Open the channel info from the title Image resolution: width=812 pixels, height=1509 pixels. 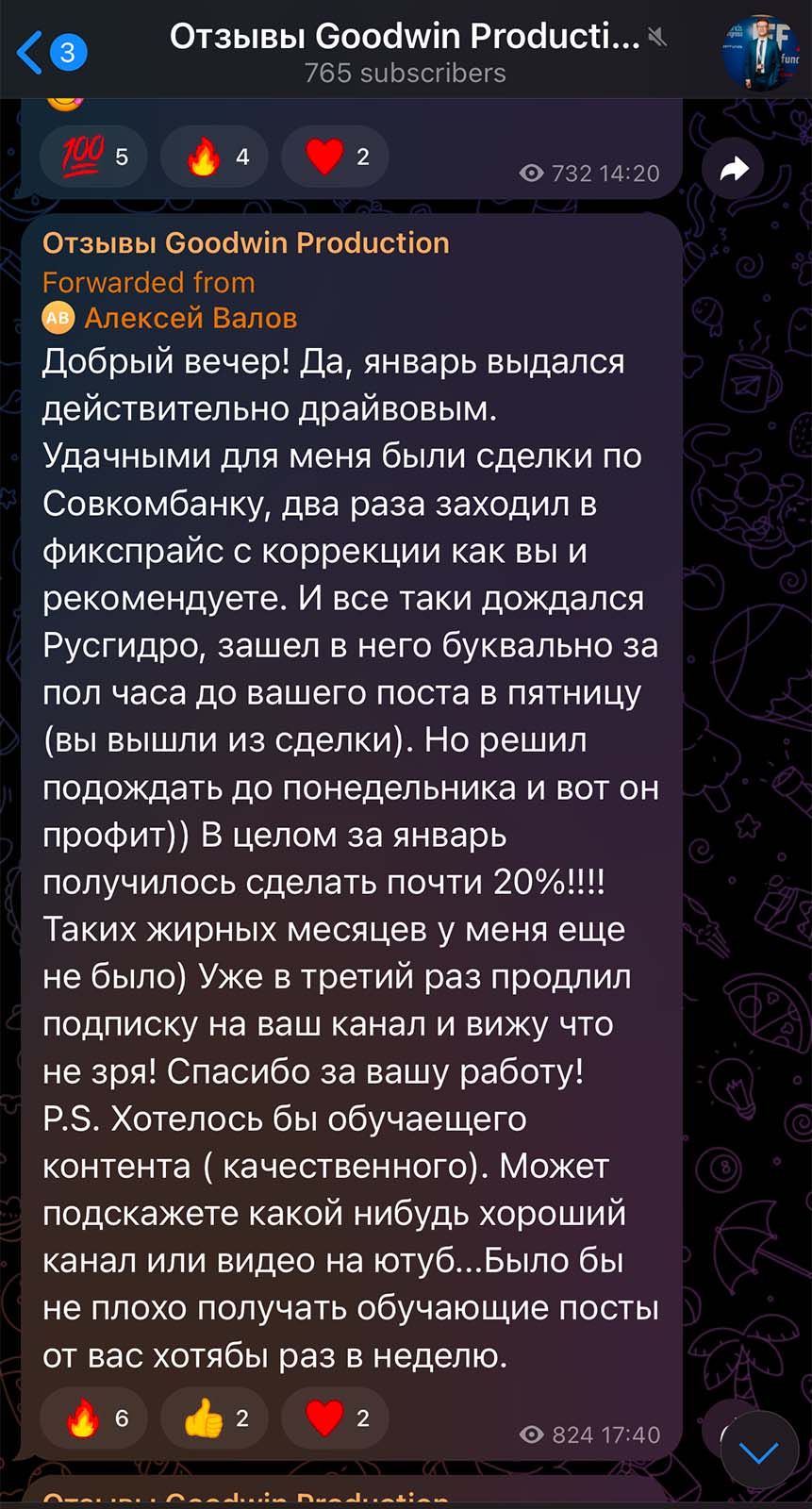(406, 52)
